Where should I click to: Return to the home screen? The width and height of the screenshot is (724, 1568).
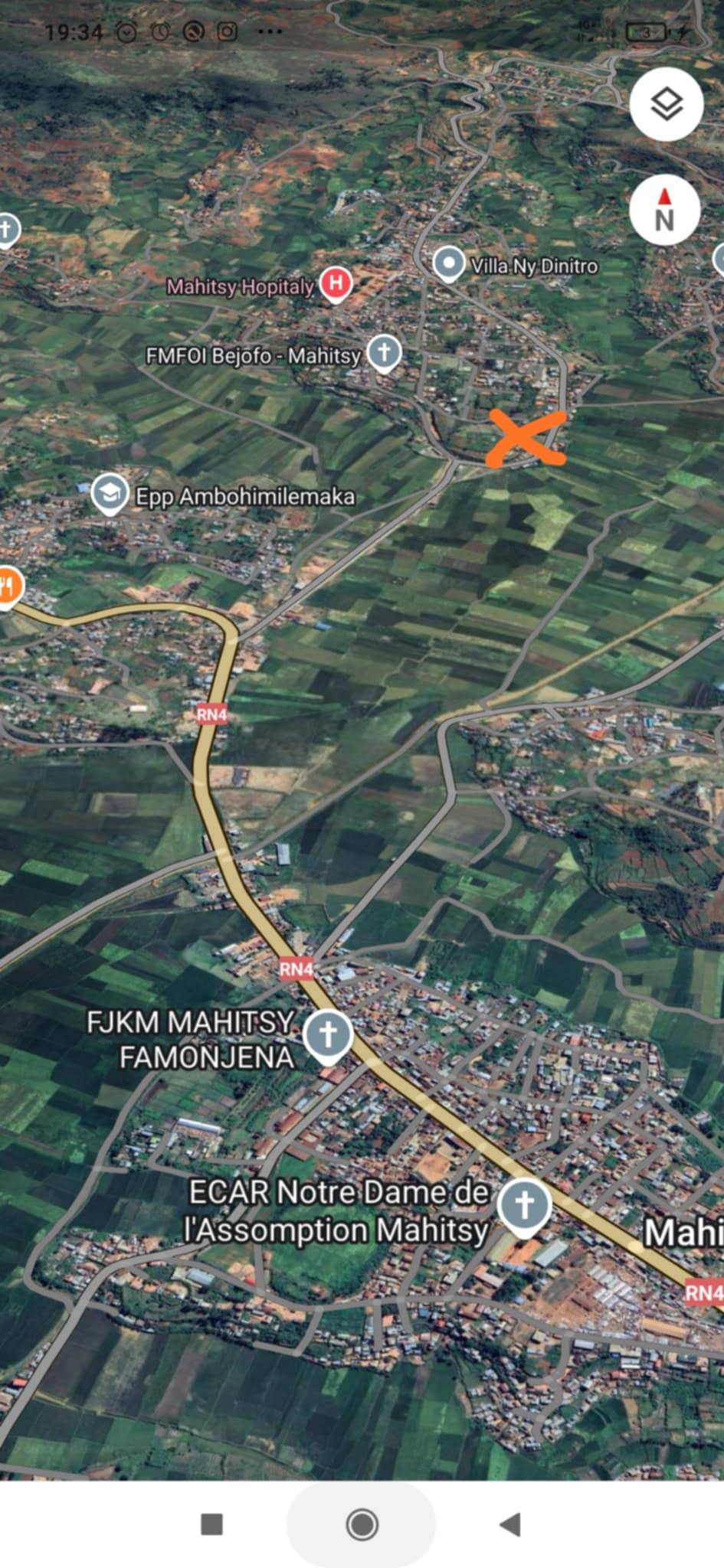point(362,1524)
